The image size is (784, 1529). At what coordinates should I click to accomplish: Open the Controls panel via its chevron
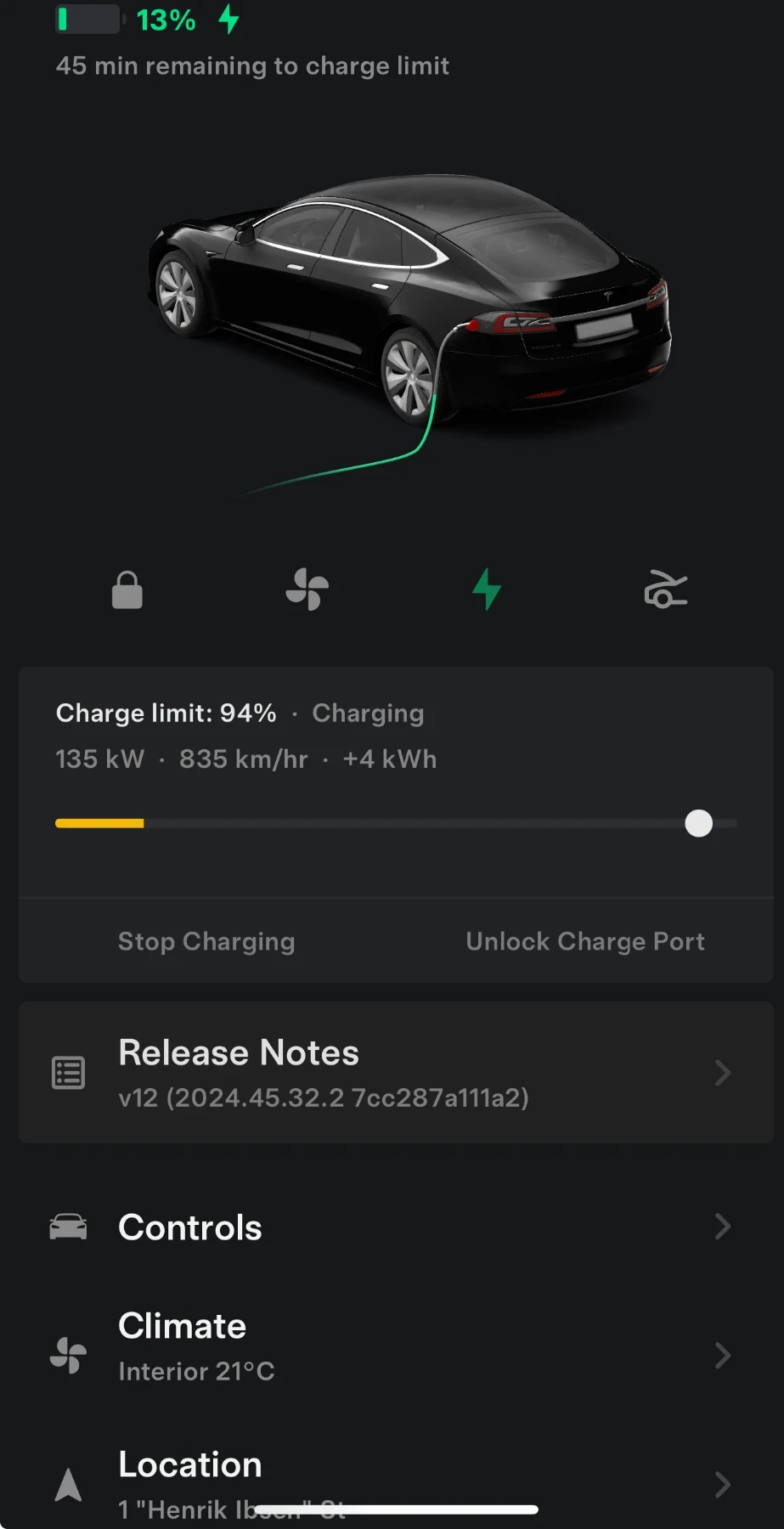click(x=721, y=1226)
